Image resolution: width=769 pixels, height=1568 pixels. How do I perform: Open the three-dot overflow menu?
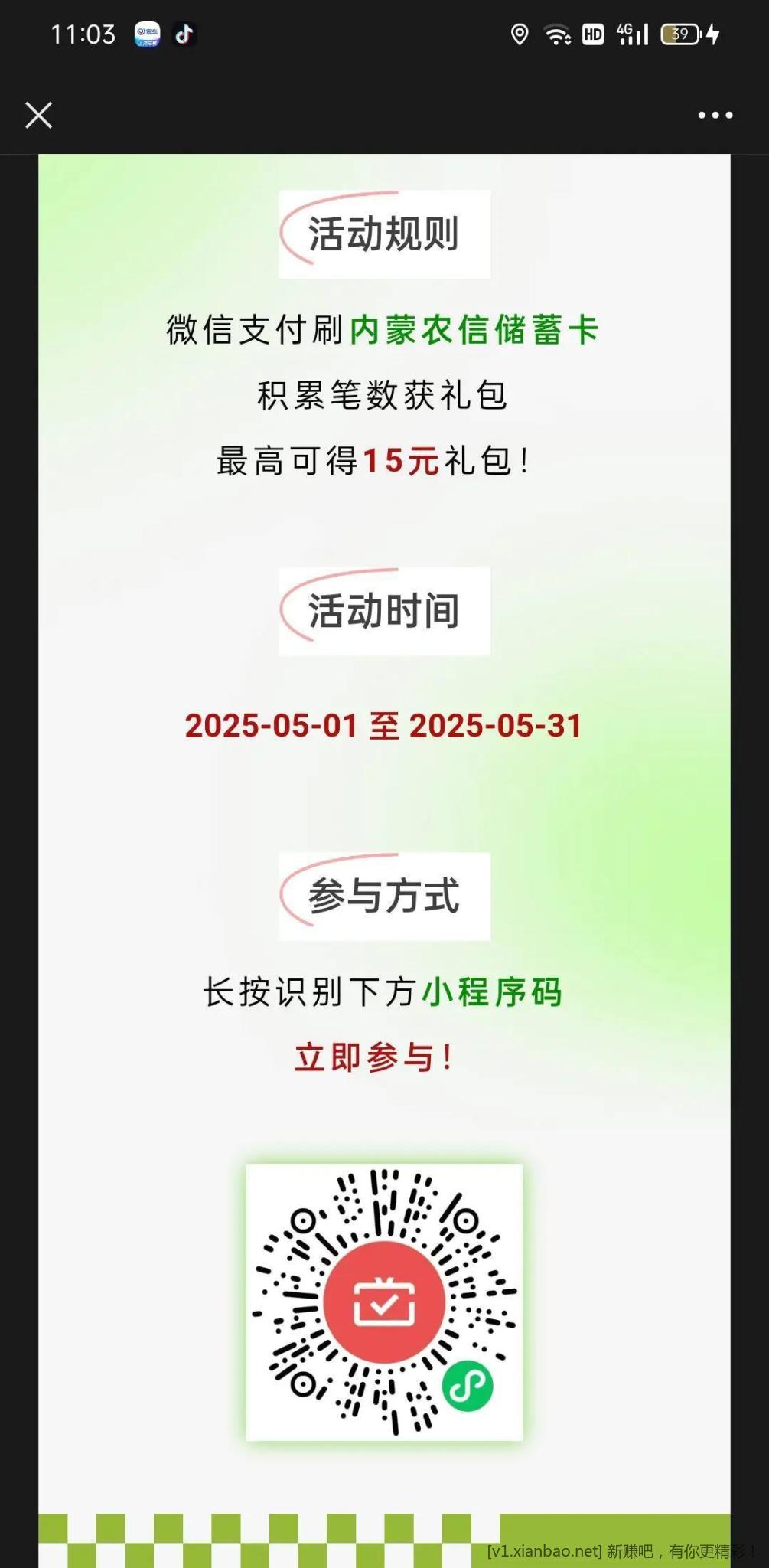click(x=715, y=116)
